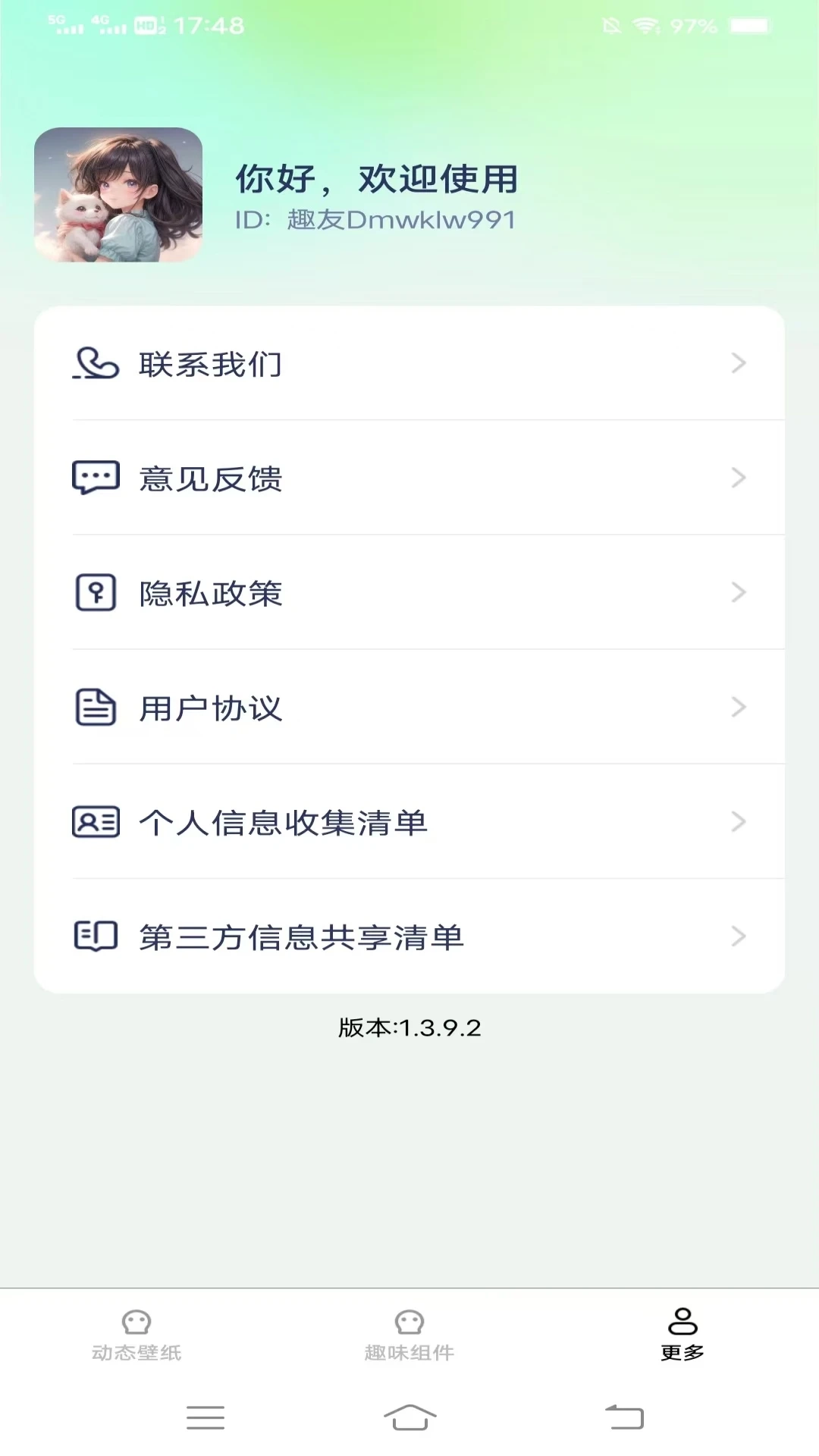Open 第三方信息共享清单 list
Screen dimensions: 819x1456
409,937
